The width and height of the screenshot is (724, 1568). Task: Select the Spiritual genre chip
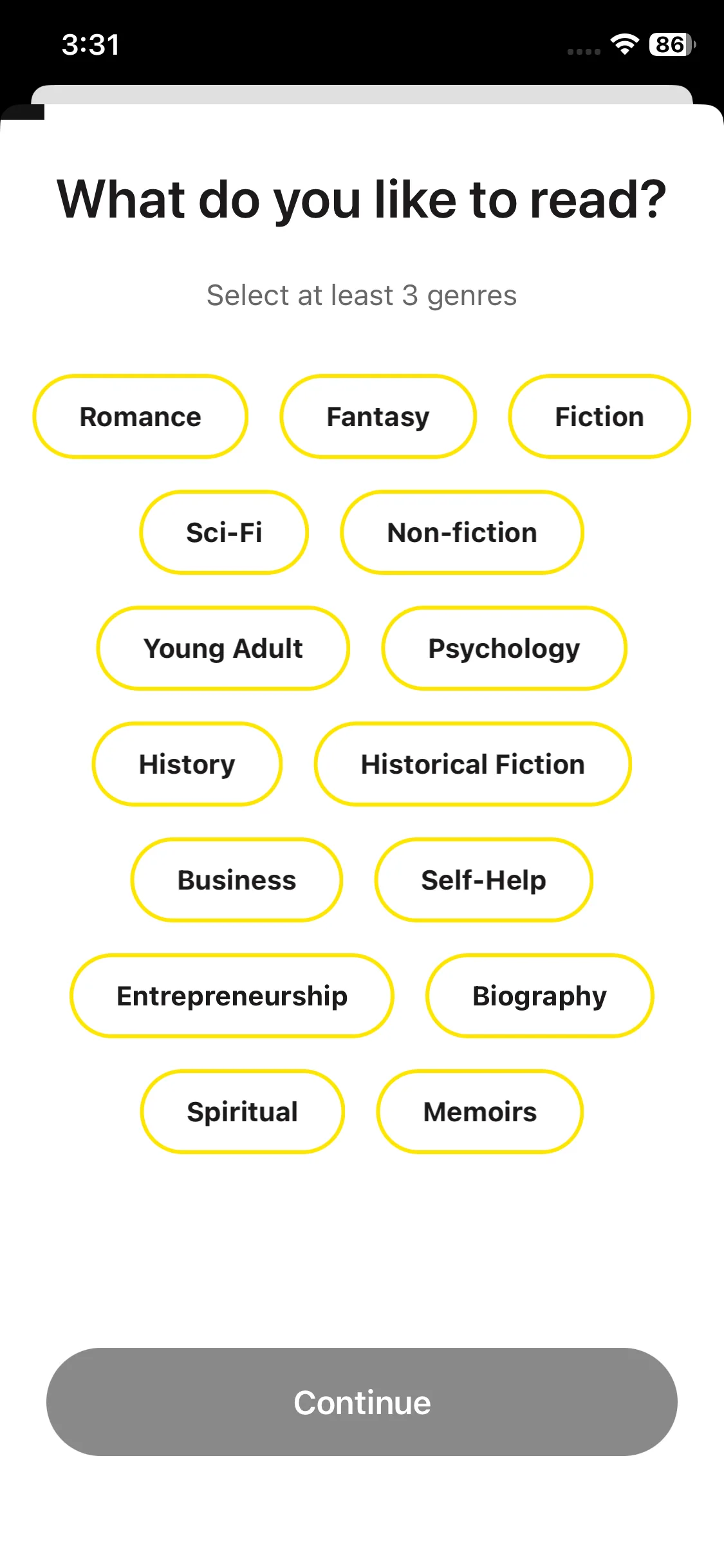click(x=242, y=1112)
